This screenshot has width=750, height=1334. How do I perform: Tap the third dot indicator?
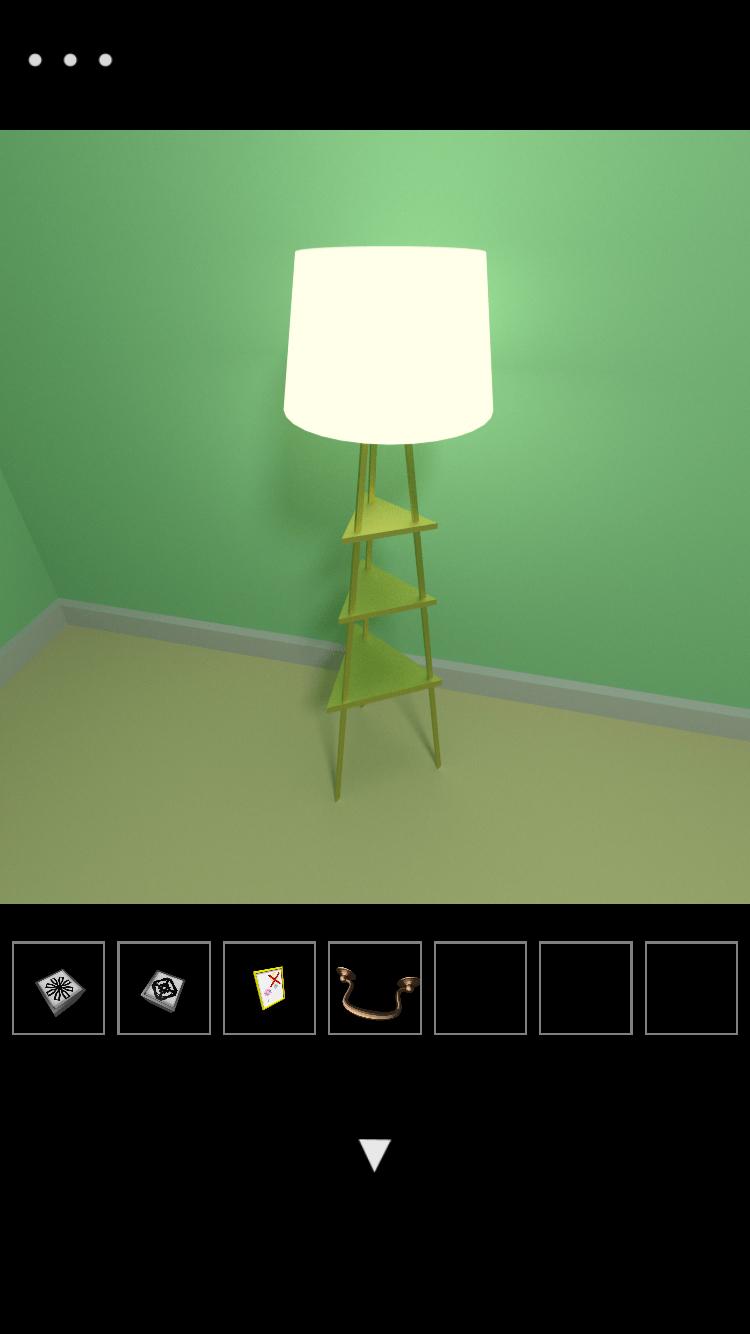click(x=105, y=60)
